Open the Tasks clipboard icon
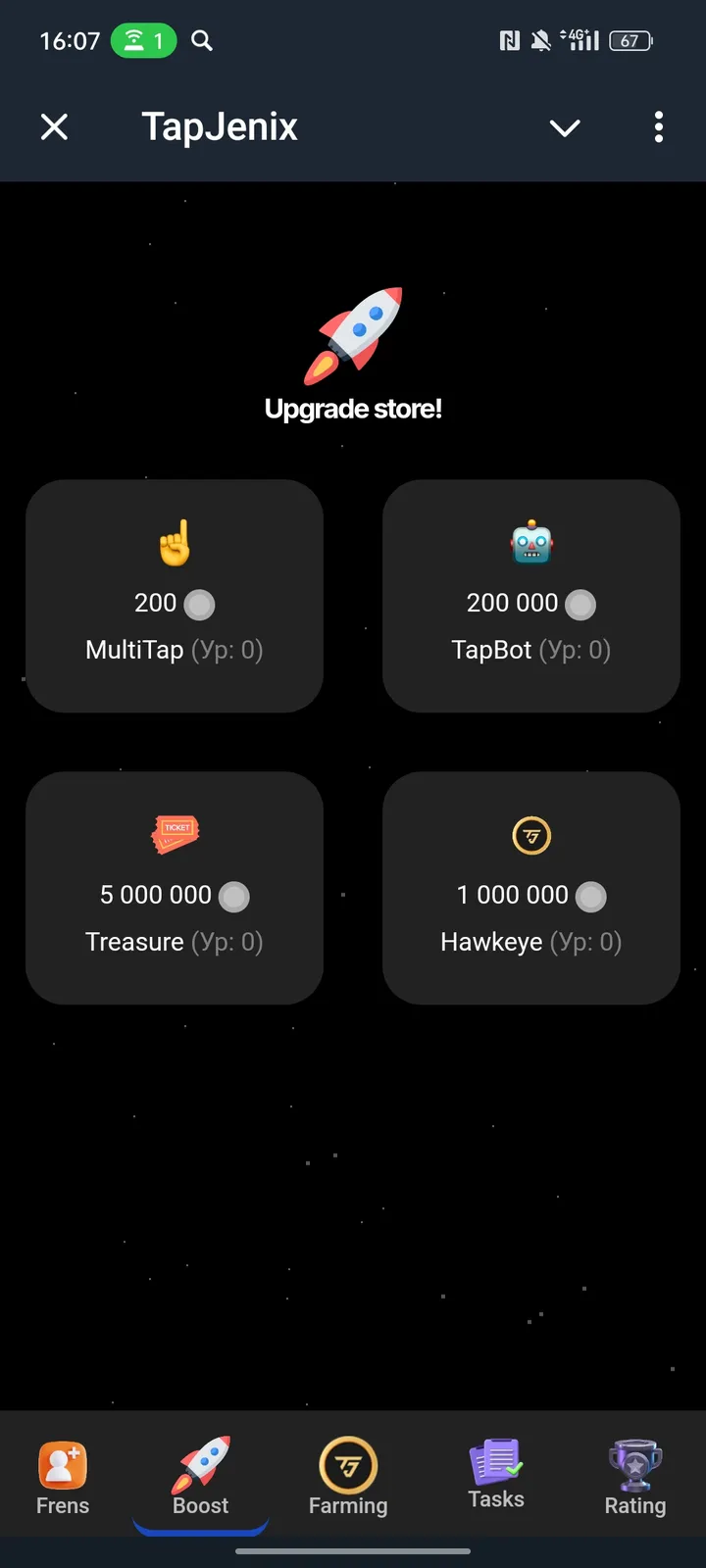This screenshot has height=1568, width=706. coord(495,1468)
